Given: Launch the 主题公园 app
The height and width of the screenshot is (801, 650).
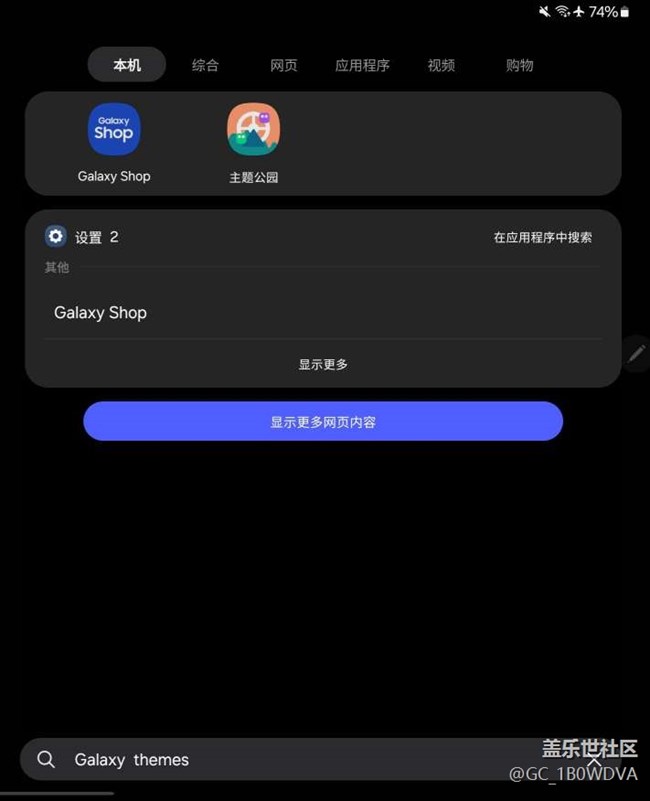Looking at the screenshot, I should (x=253, y=131).
